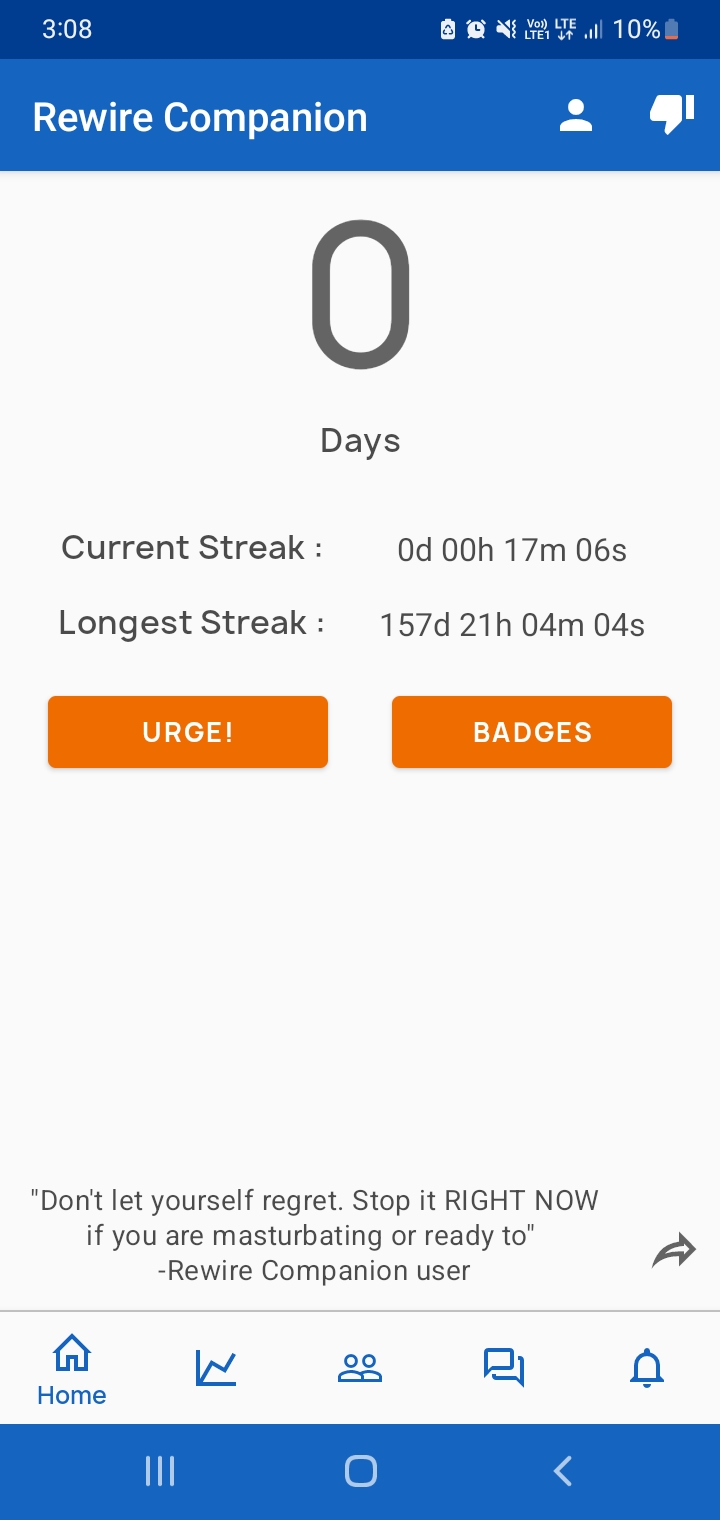Open recent apps from the navigation bar
Image resolution: width=720 pixels, height=1520 pixels.
160,1471
